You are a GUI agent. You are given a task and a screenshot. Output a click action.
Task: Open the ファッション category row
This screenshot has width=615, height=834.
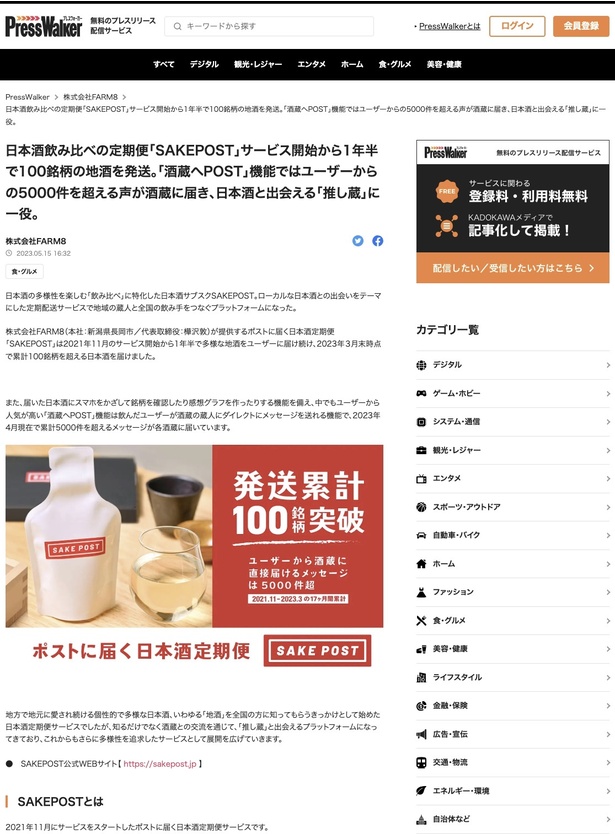(512, 592)
